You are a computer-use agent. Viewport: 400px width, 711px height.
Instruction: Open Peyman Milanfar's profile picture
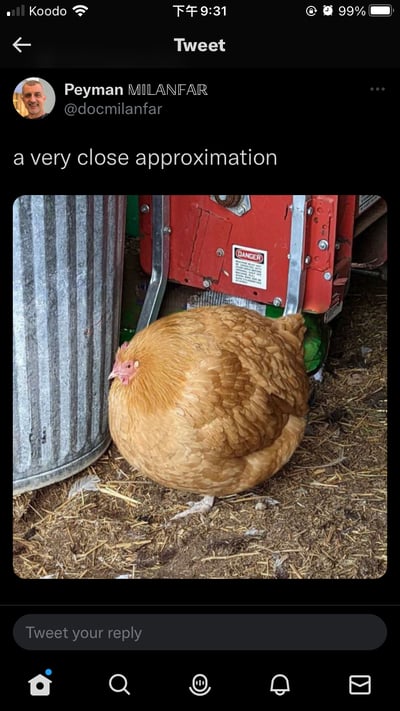point(34,98)
